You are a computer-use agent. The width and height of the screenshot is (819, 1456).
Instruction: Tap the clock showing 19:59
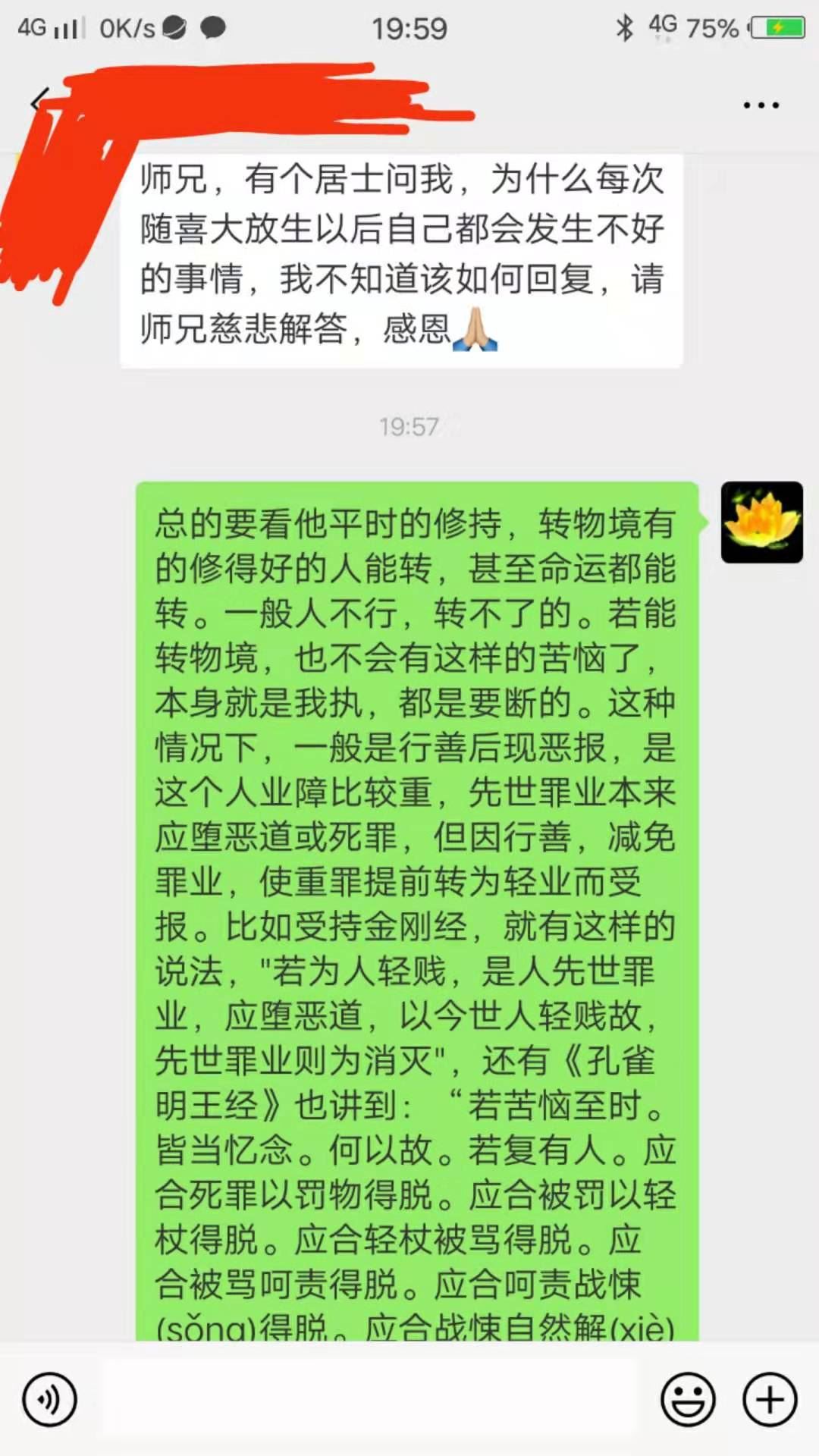409,29
